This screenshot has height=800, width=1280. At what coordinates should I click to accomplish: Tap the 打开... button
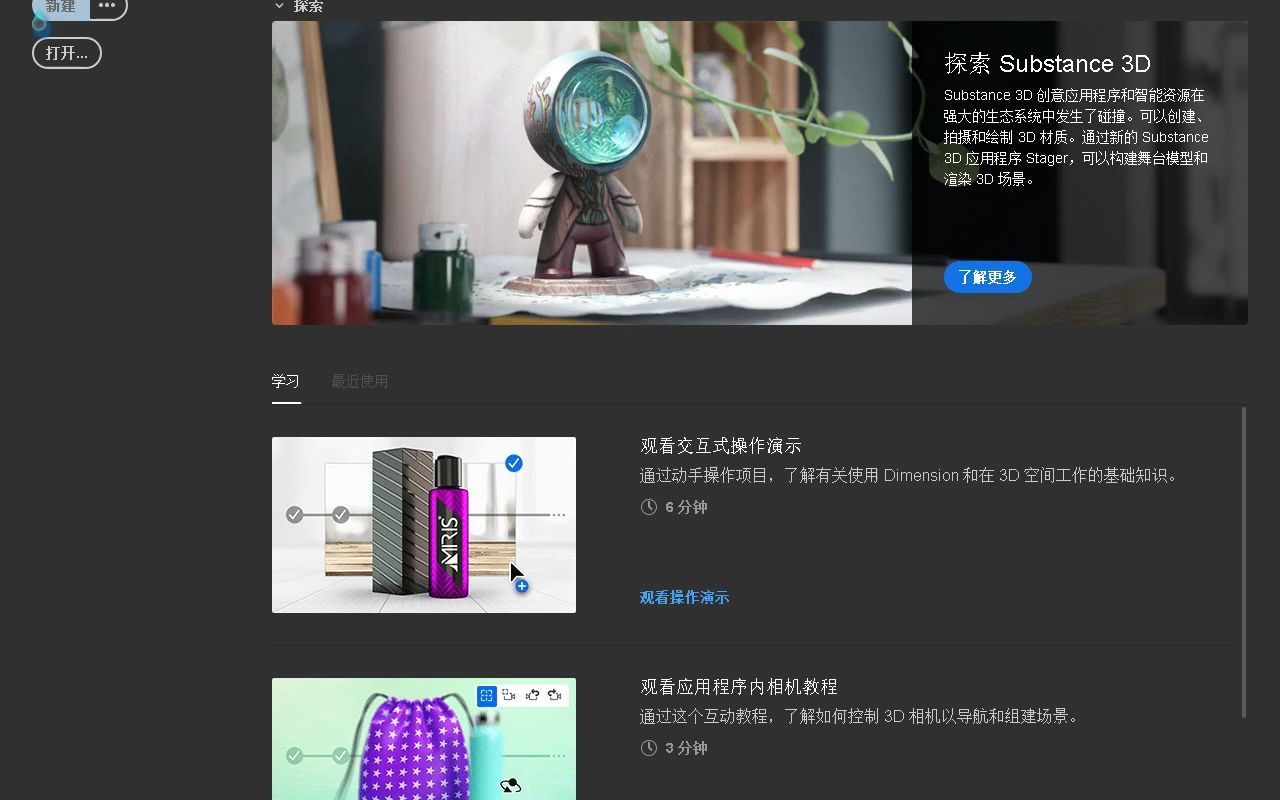coord(67,53)
